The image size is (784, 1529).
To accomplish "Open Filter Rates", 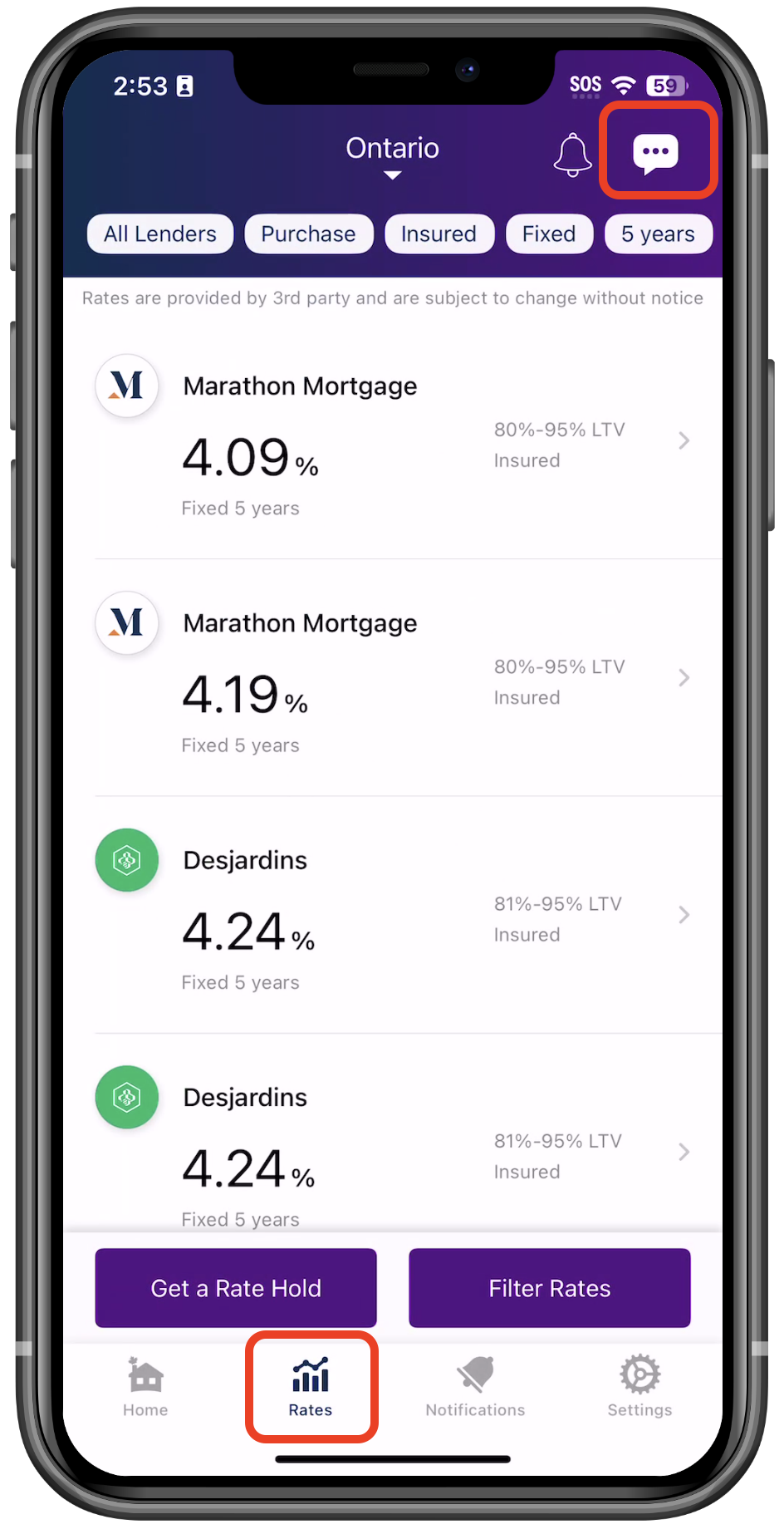I will pyautogui.click(x=550, y=1288).
